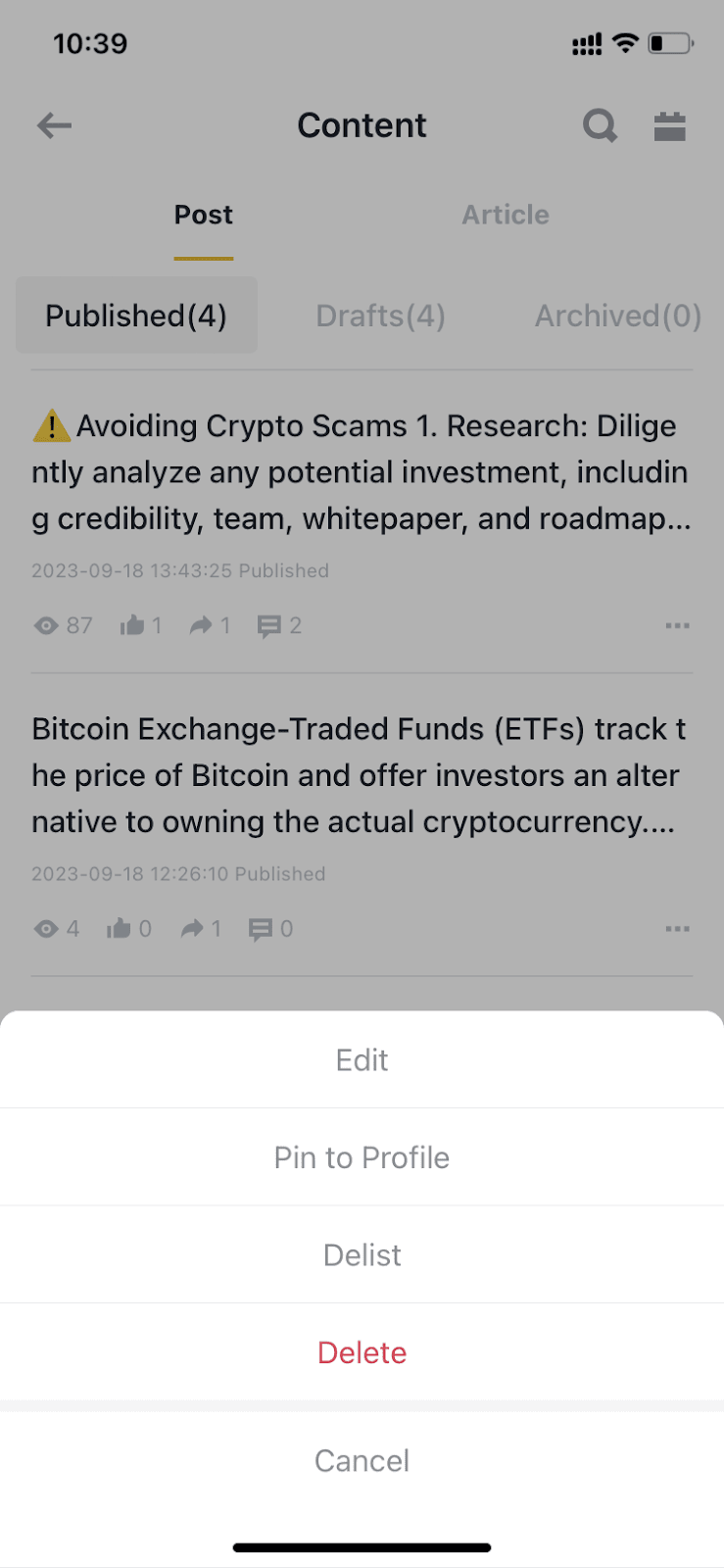The width and height of the screenshot is (724, 1568).
Task: Open more options for Bitcoin ETFs post
Action: click(678, 928)
